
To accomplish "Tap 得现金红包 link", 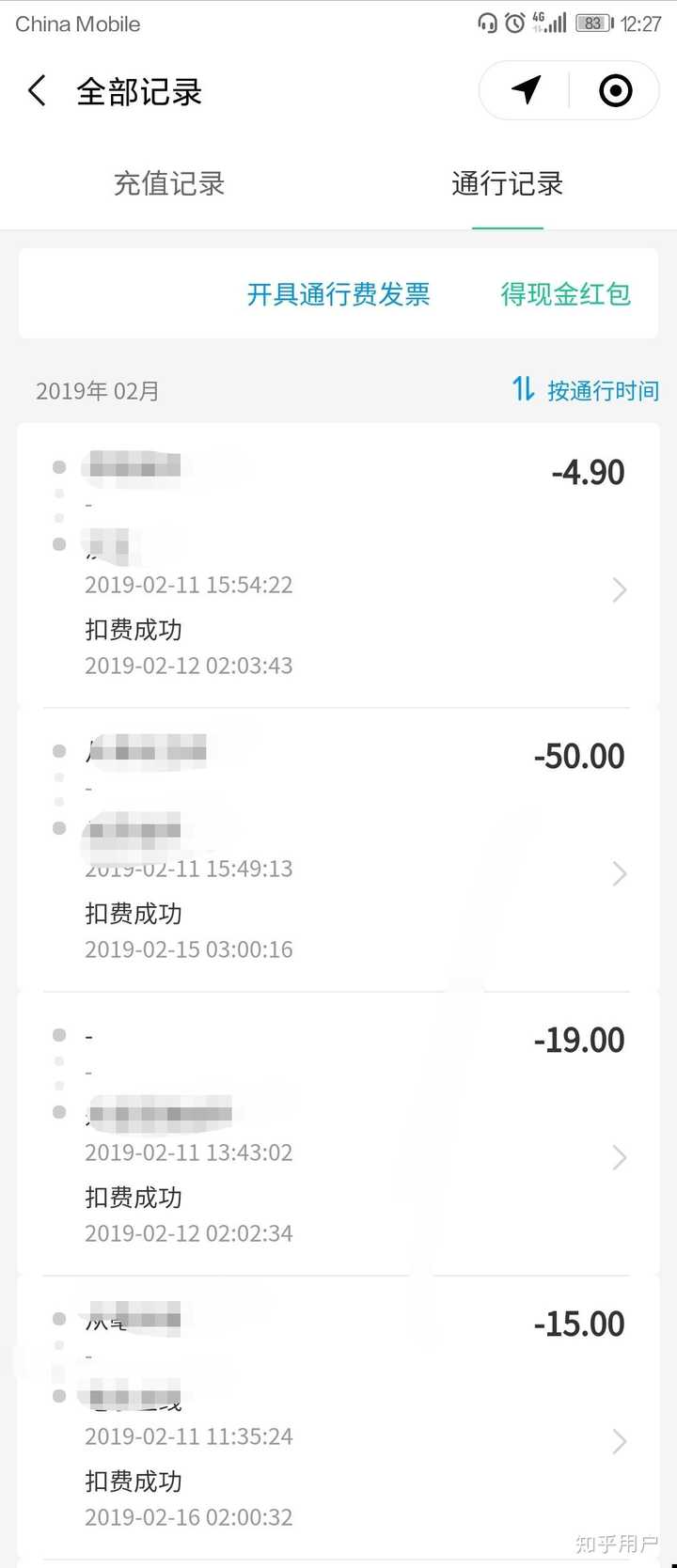I will coord(565,294).
